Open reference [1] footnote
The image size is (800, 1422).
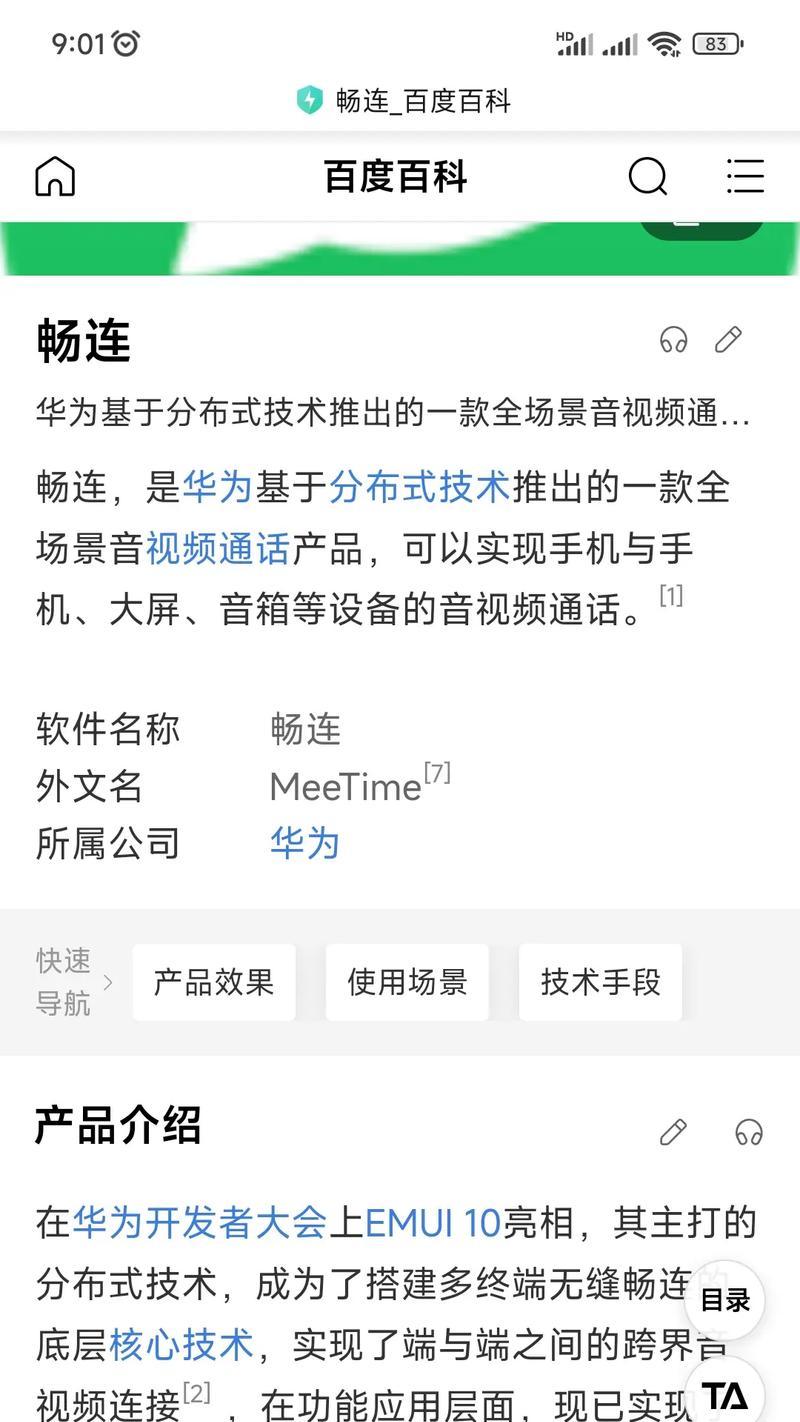click(x=671, y=596)
